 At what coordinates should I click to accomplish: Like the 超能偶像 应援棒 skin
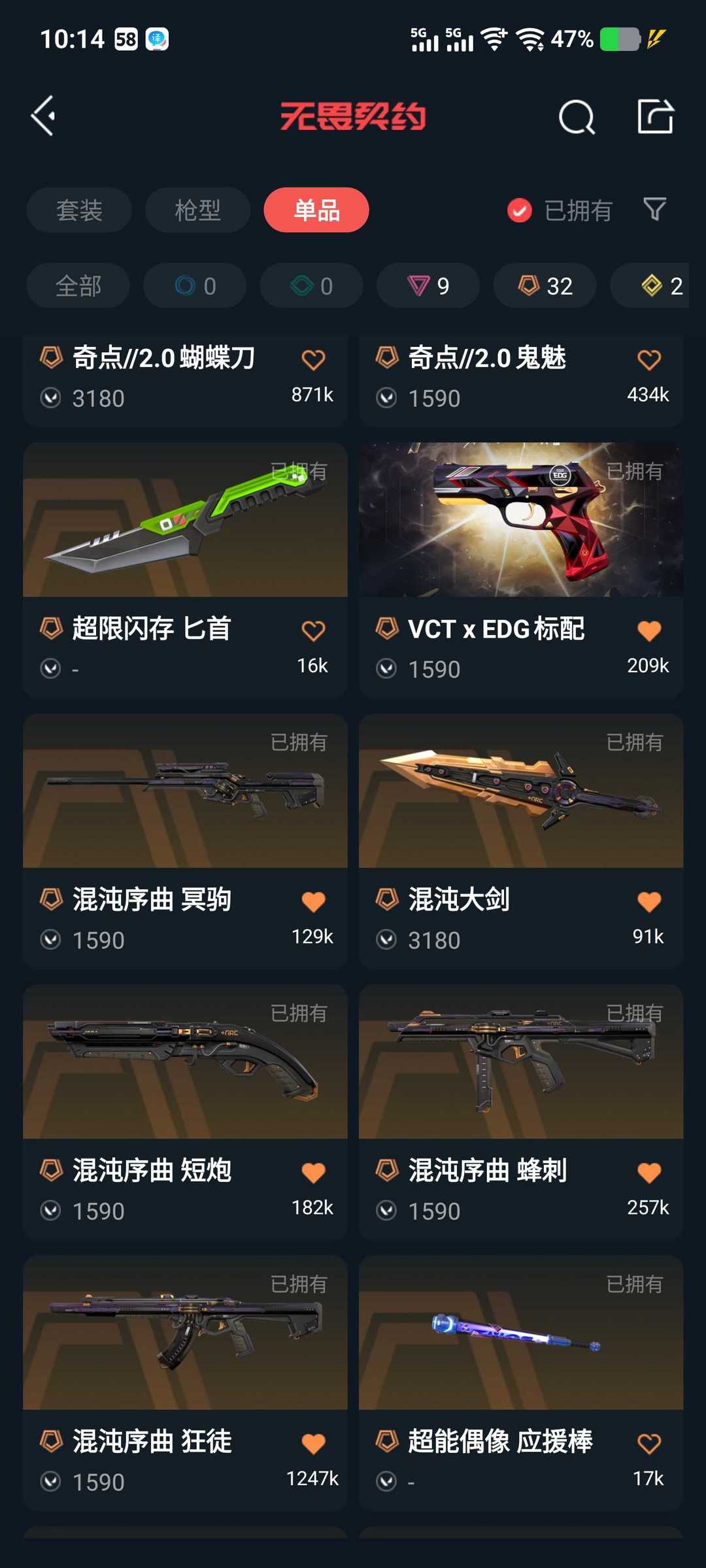click(x=649, y=1444)
